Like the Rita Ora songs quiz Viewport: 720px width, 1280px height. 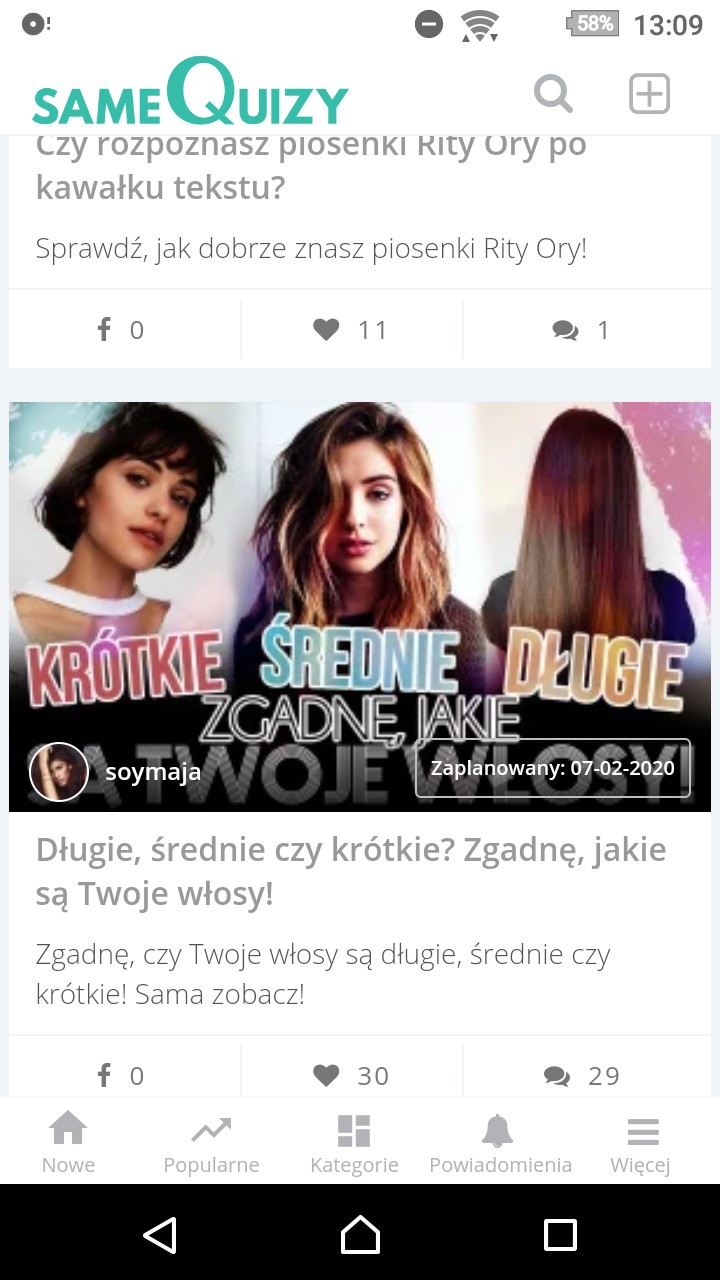tap(351, 330)
